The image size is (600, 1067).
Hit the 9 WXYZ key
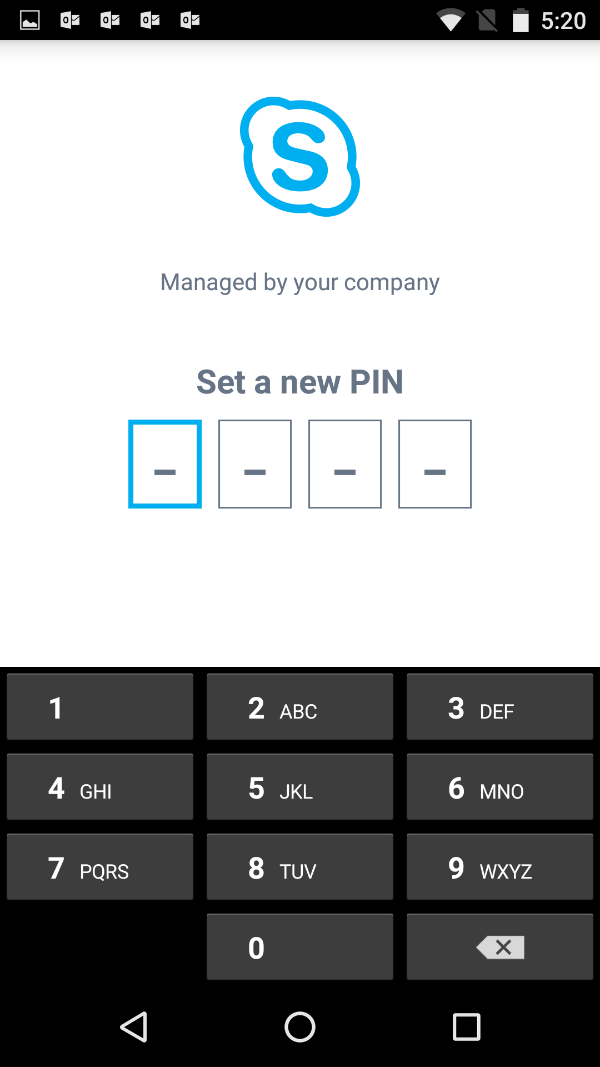click(x=500, y=867)
